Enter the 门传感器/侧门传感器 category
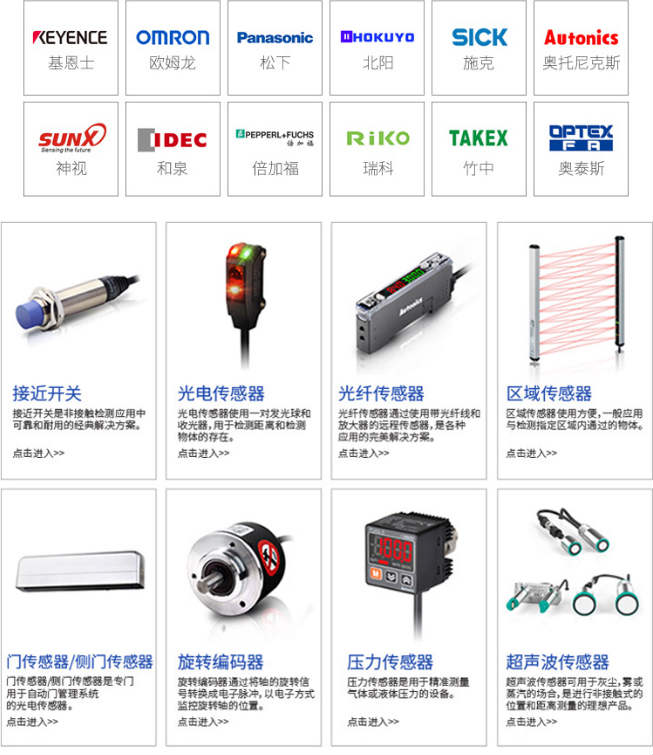Viewport: 653px width, 755px height. click(79, 661)
